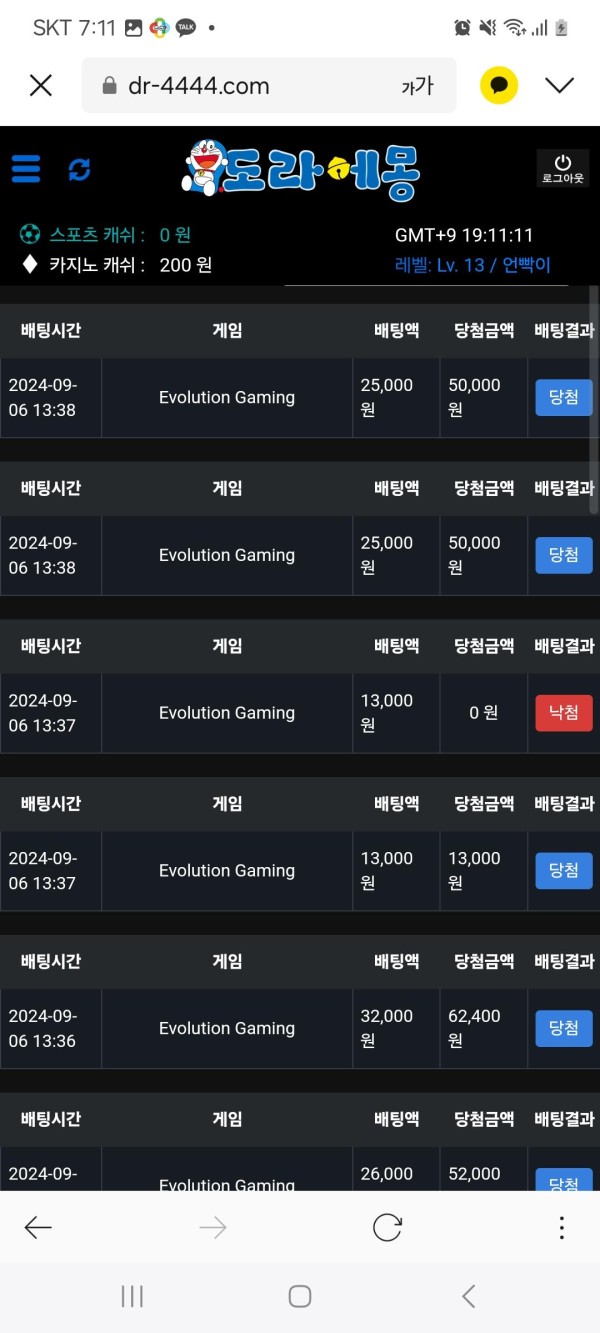Screen dimensions: 600x1333
Task: Expand the browser dropdown chevron
Action: point(559,86)
